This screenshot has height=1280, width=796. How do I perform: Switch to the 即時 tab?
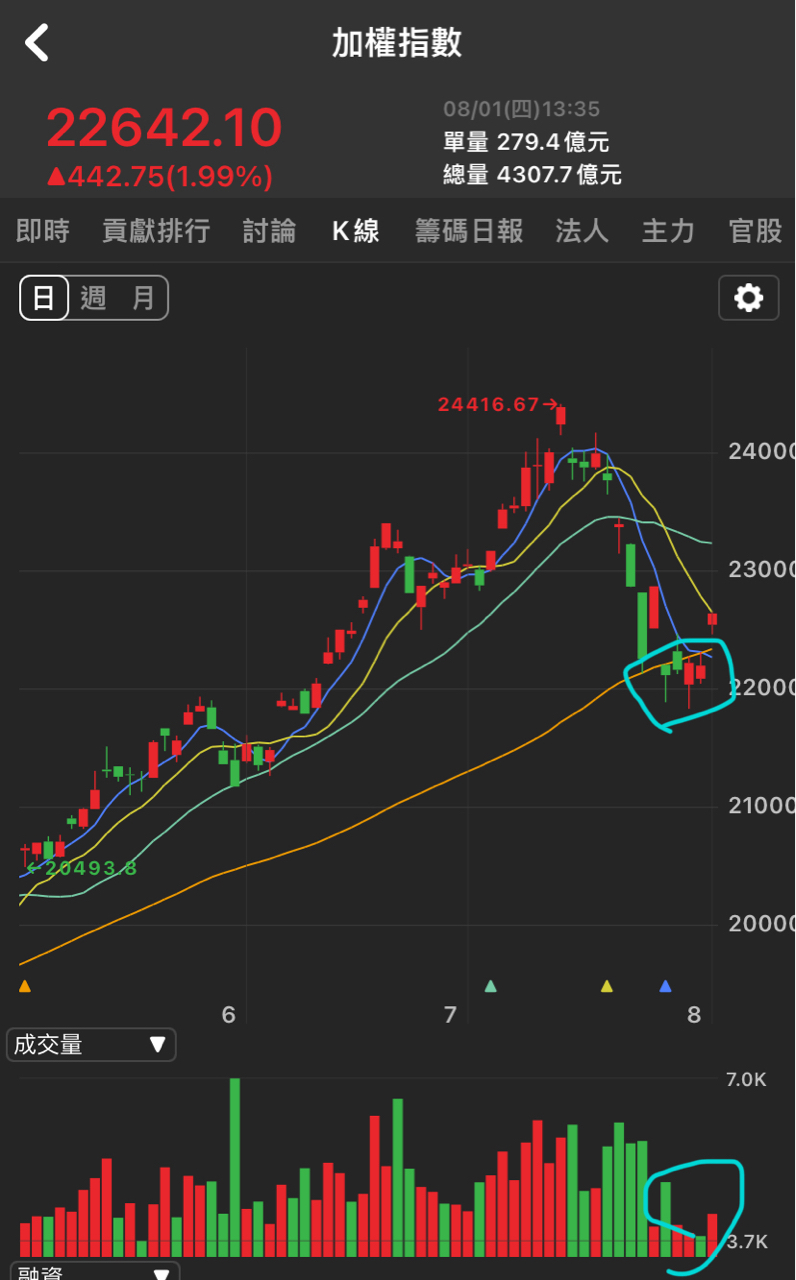click(x=42, y=231)
